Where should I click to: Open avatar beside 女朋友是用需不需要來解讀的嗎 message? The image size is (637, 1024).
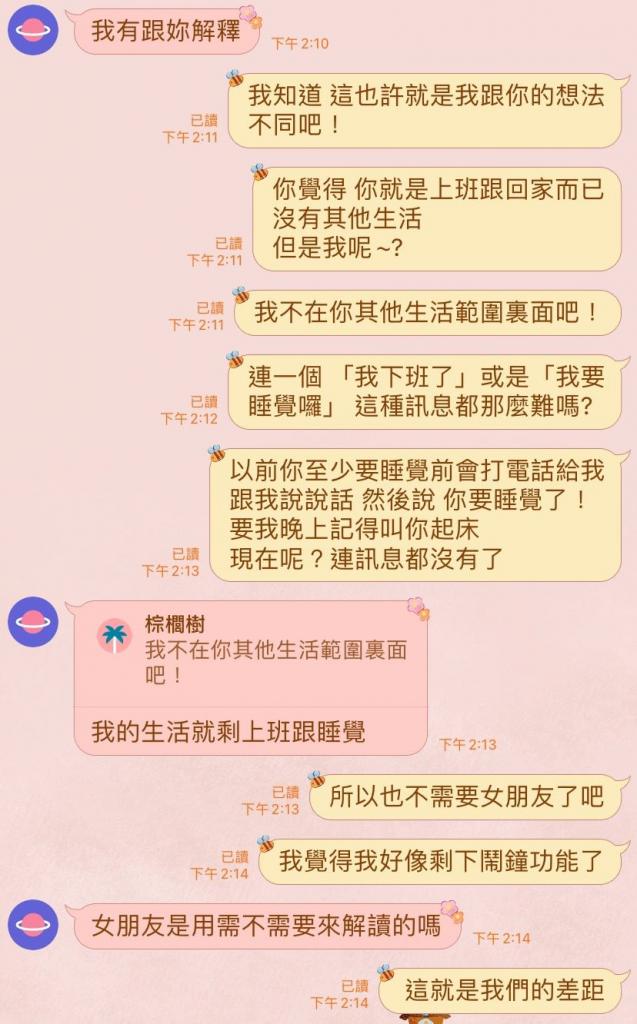point(33,924)
